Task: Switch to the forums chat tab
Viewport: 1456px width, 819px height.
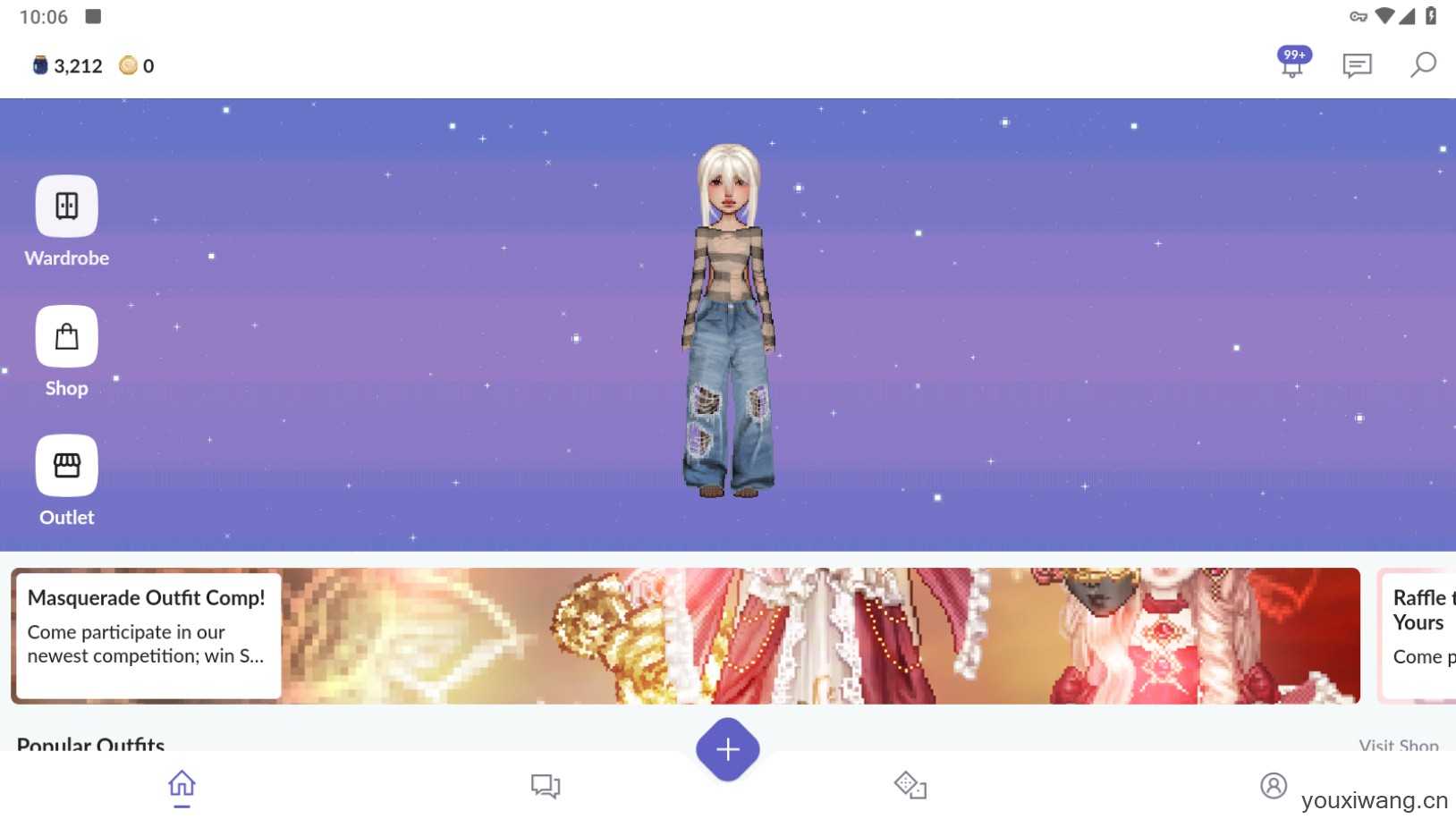Action: click(545, 785)
